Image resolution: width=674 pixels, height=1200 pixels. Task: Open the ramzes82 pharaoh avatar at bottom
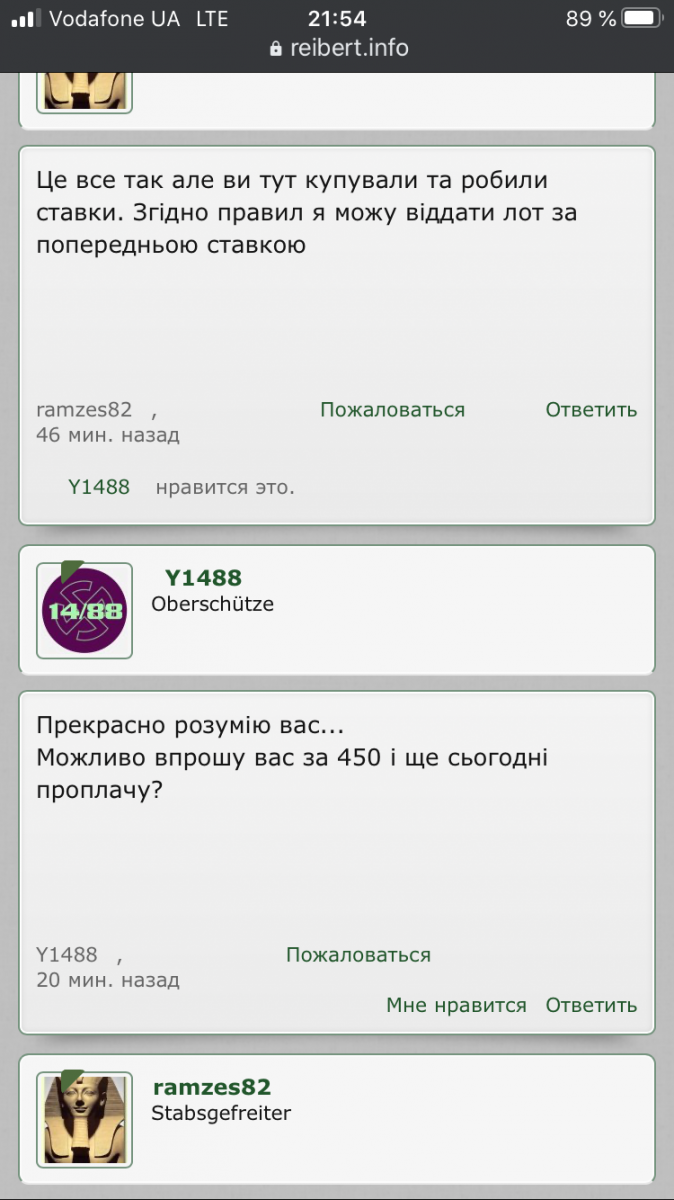(x=84, y=1120)
